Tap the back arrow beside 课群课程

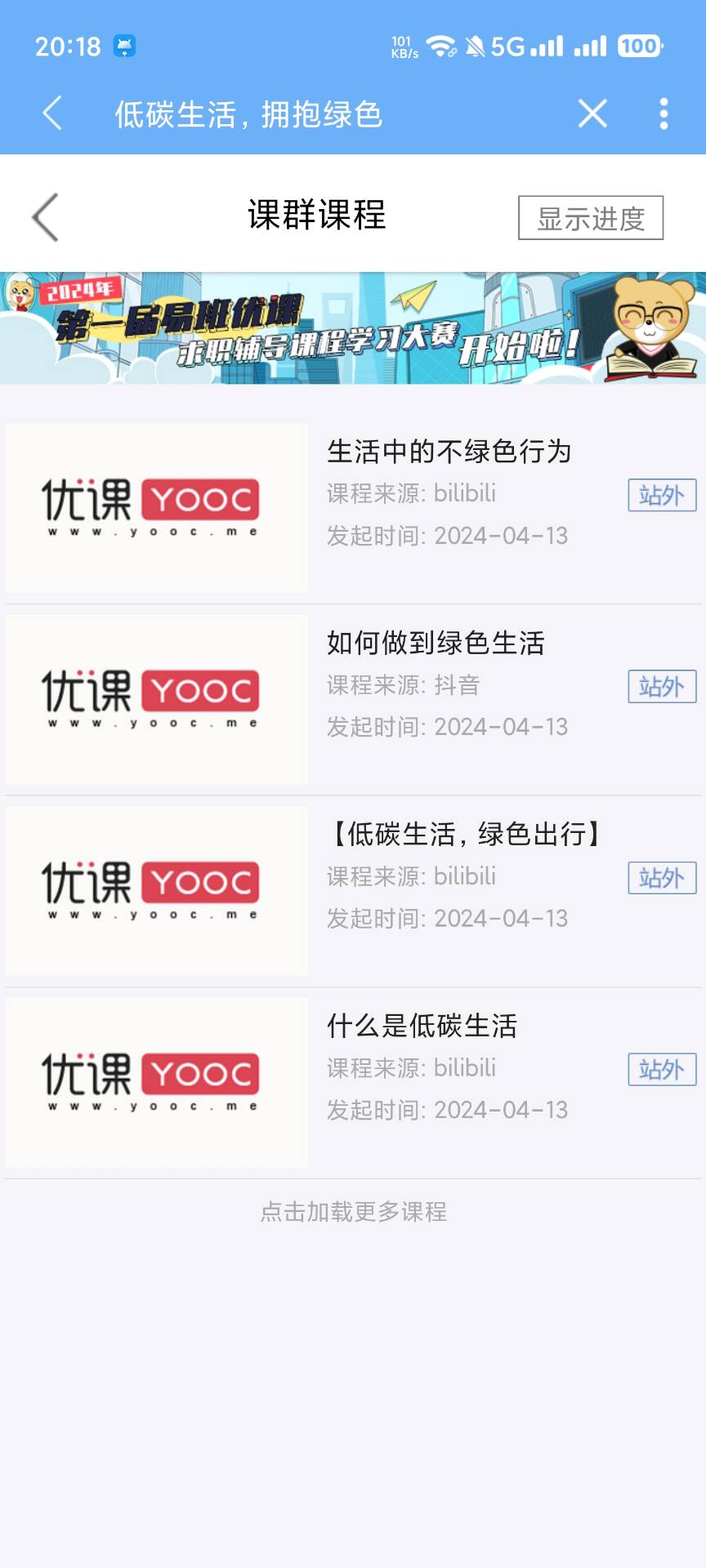pos(46,217)
